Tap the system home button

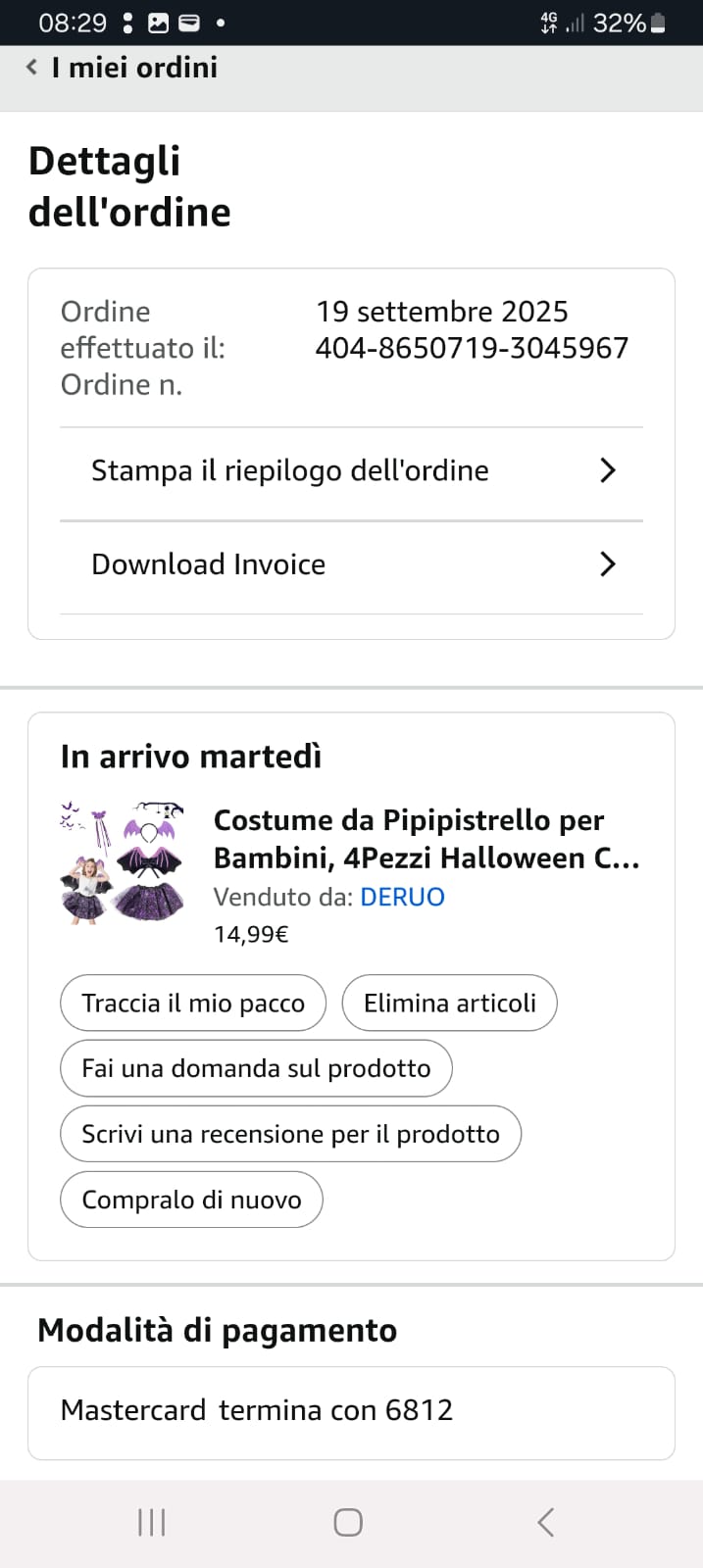[348, 1522]
